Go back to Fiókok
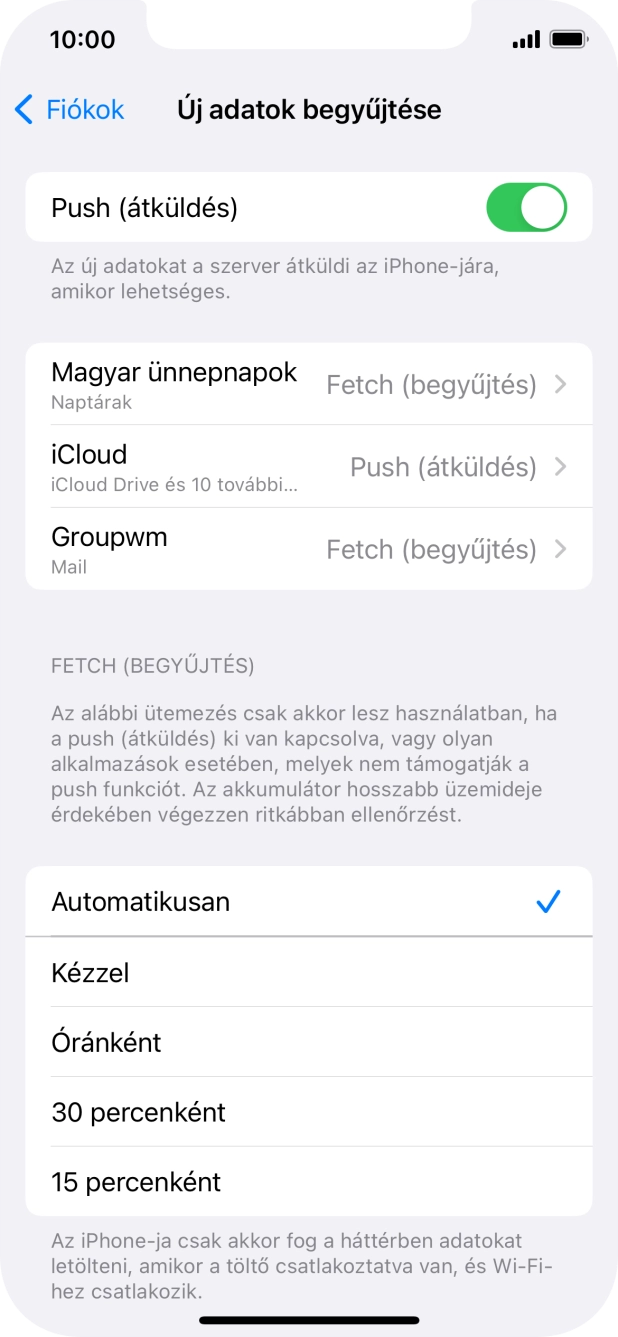Image resolution: width=618 pixels, height=1337 pixels. tap(70, 109)
